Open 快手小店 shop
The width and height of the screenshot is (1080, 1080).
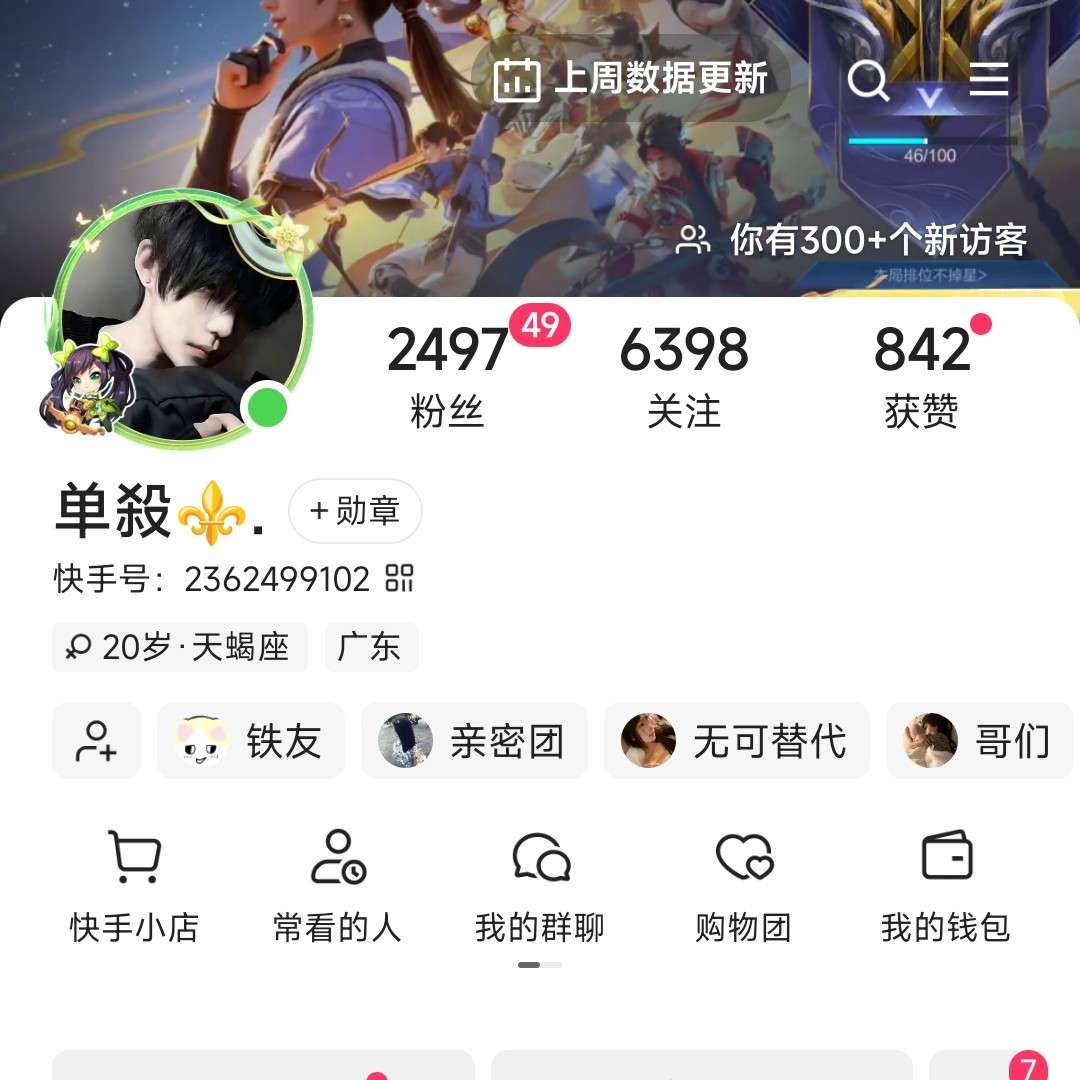tap(134, 885)
